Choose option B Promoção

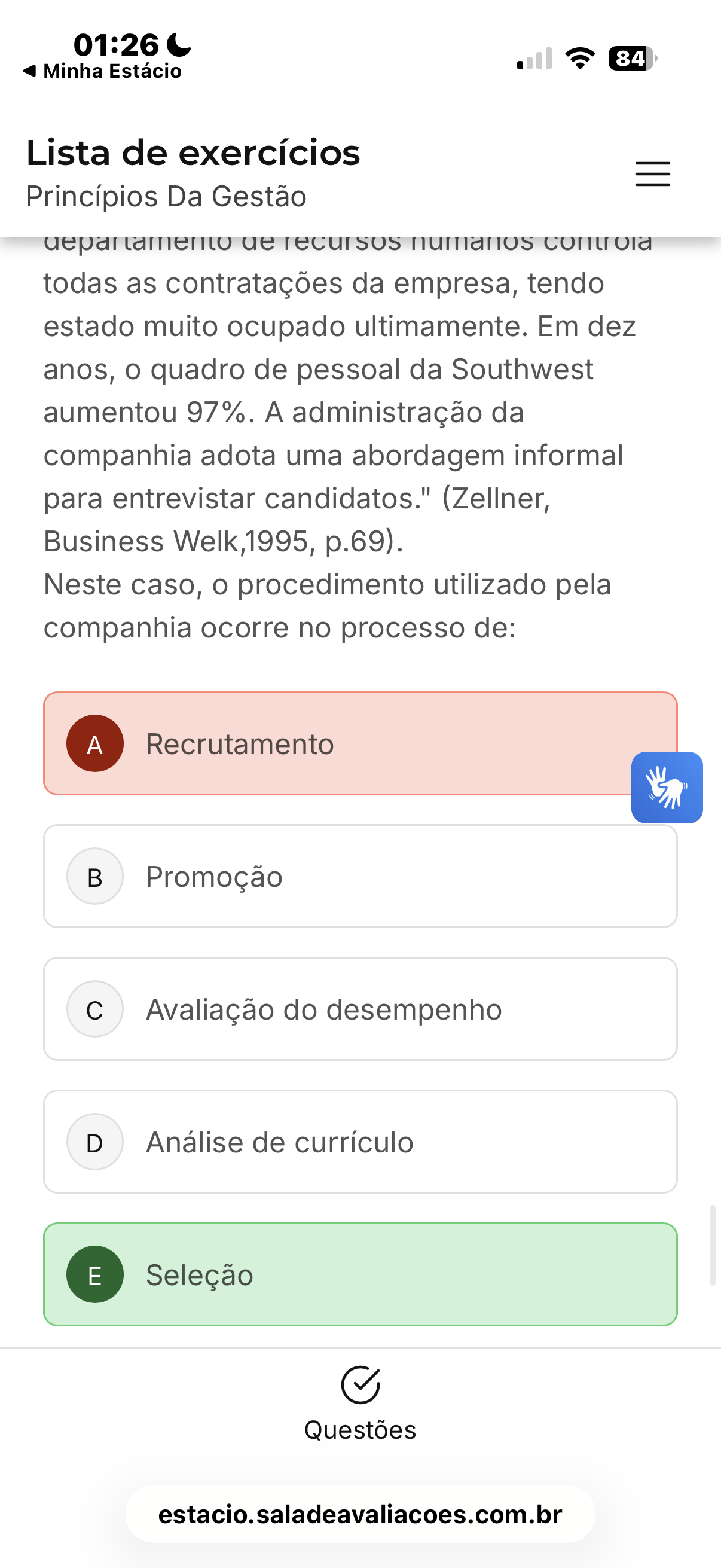[360, 877]
